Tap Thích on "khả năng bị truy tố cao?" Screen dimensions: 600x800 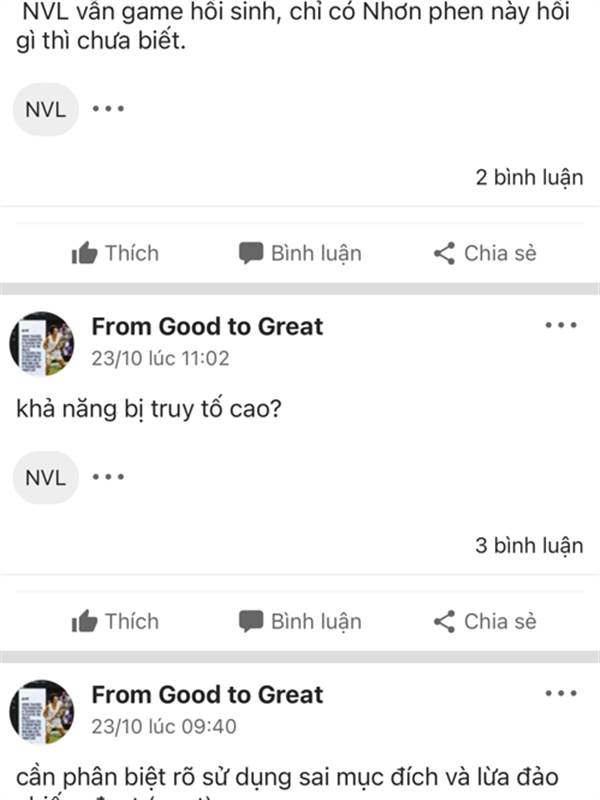click(x=115, y=621)
